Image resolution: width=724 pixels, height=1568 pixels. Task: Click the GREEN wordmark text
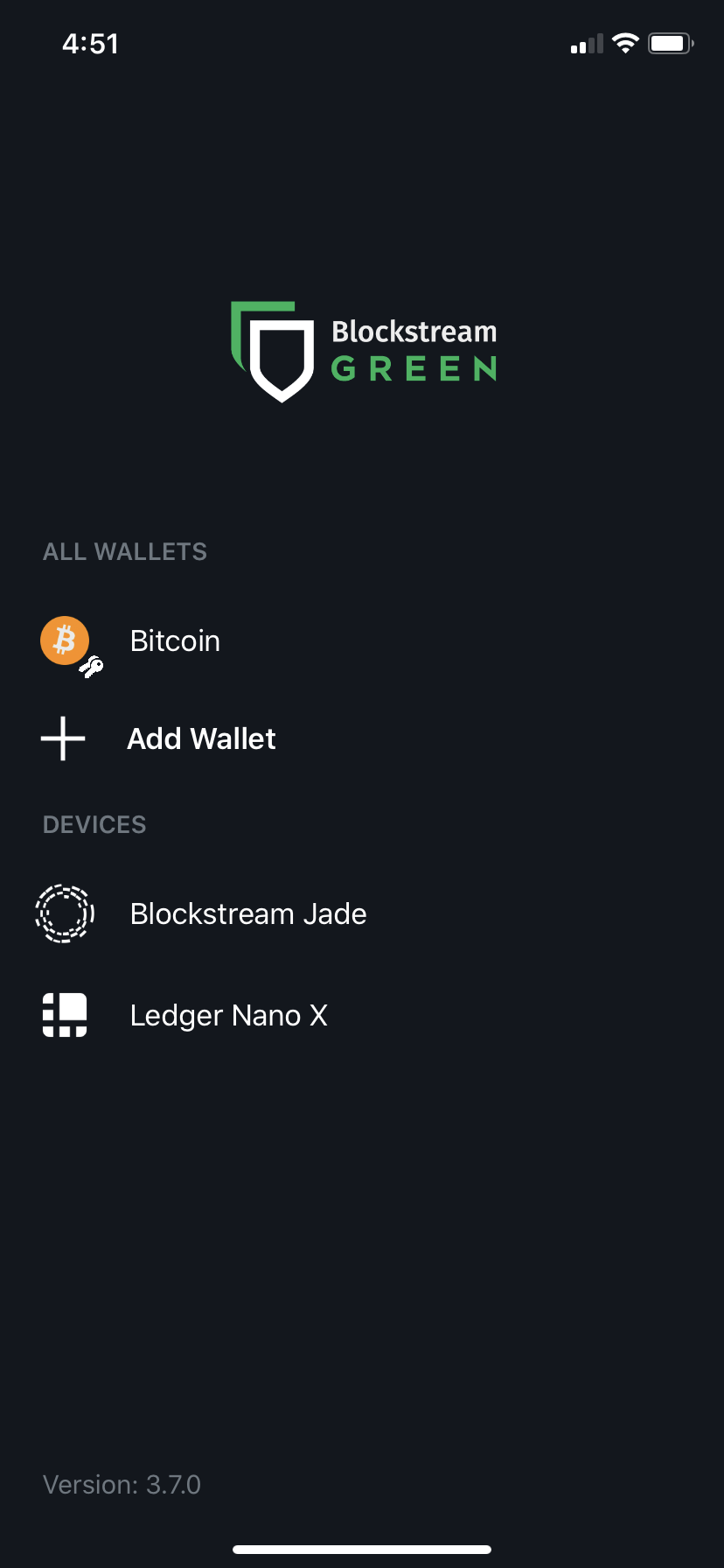(x=414, y=369)
